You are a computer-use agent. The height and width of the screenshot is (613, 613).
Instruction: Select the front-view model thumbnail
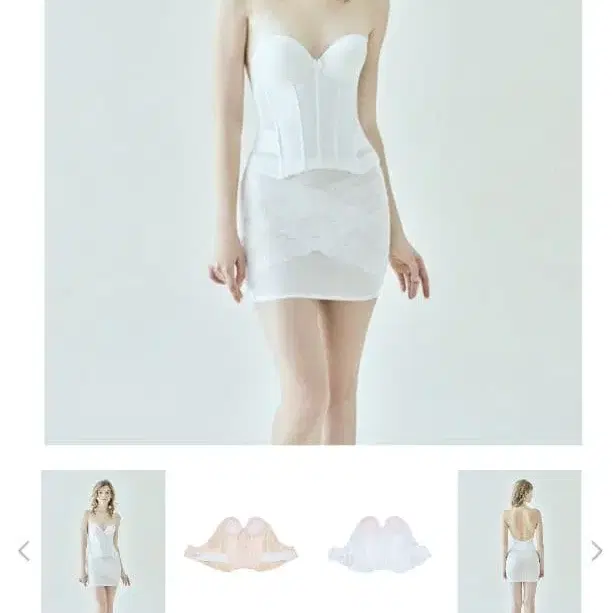[x=103, y=541]
